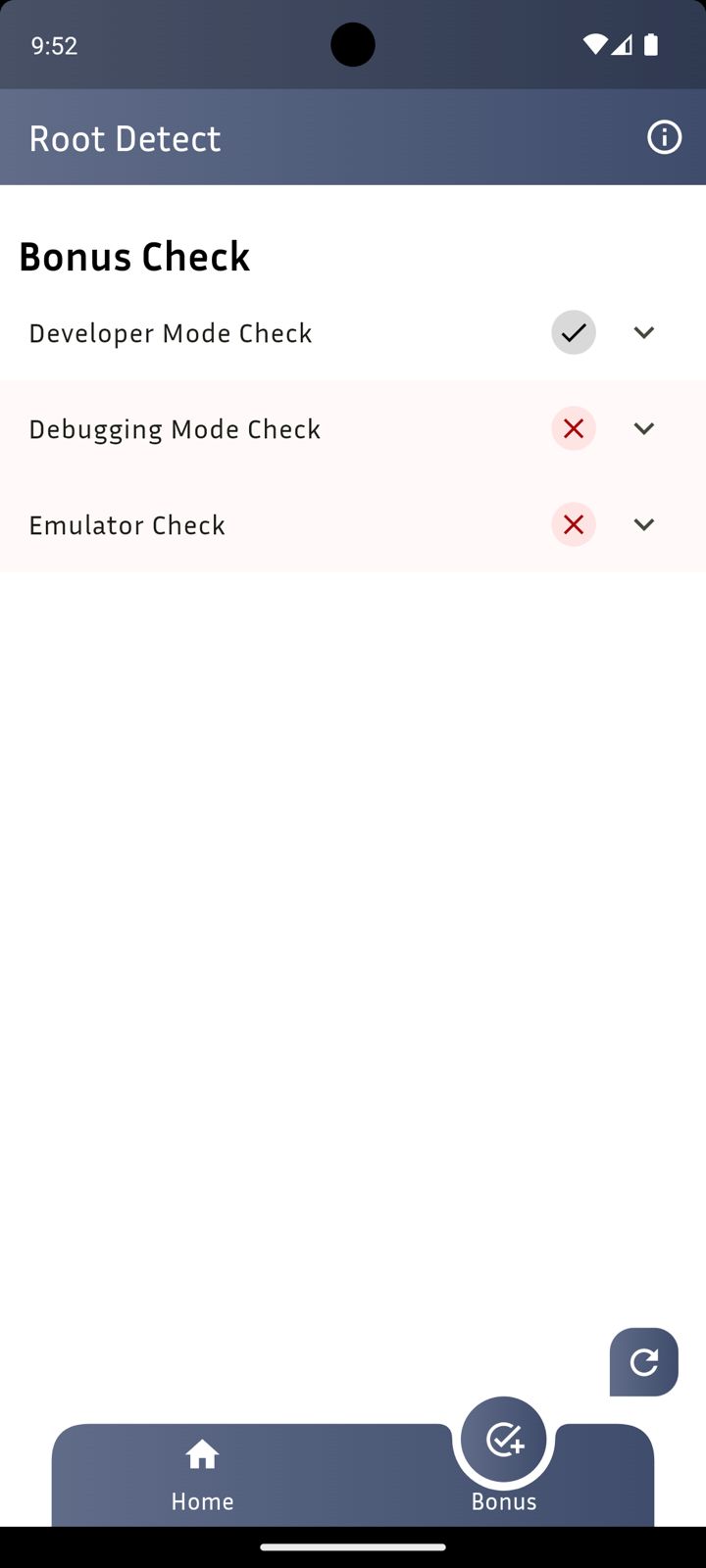This screenshot has width=706, height=1568.
Task: Expand the Debugging Mode Check details
Action: (x=644, y=428)
